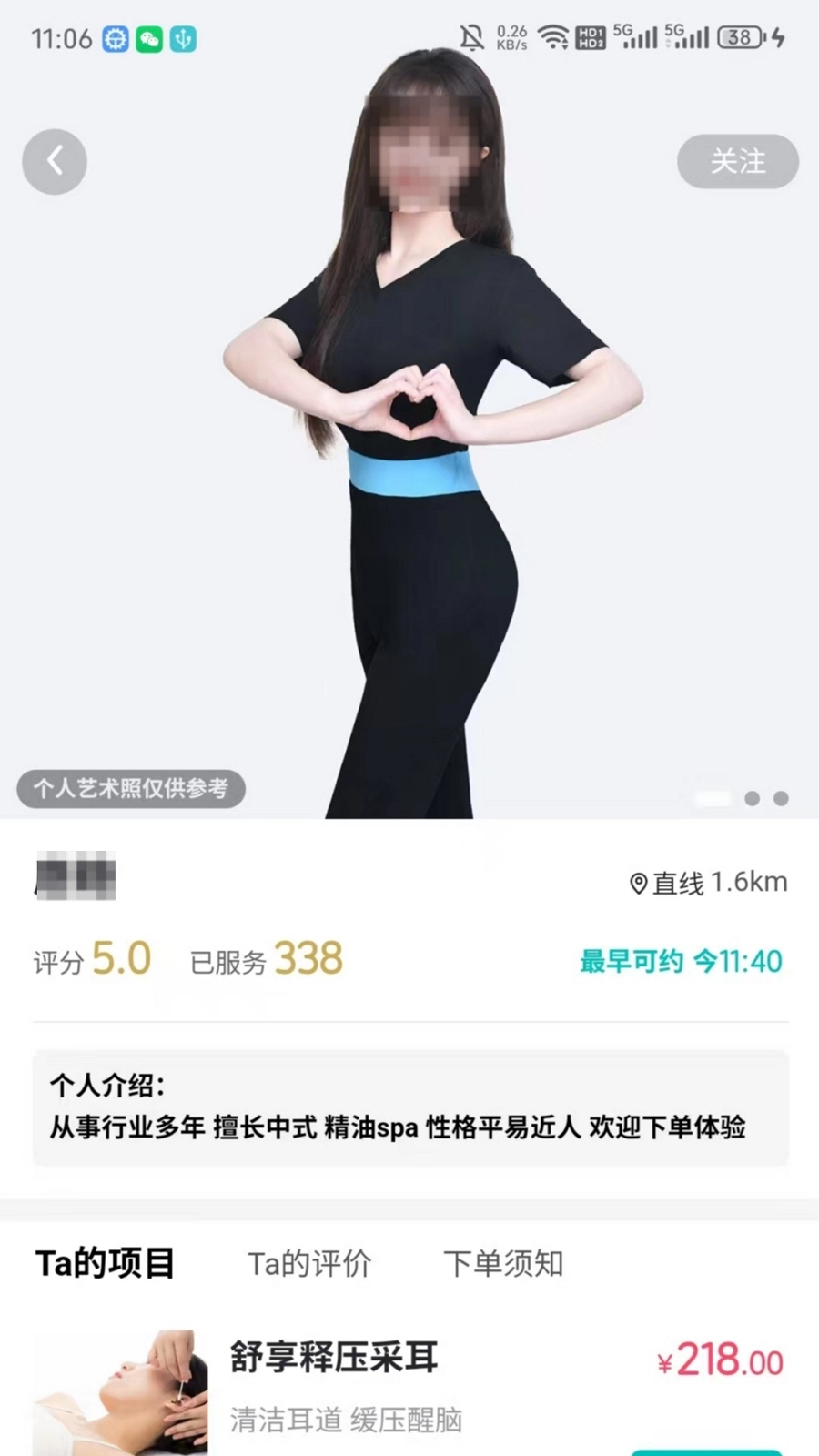
Task: Tap the ear-cleaning service thumbnail image
Action: 118,1392
